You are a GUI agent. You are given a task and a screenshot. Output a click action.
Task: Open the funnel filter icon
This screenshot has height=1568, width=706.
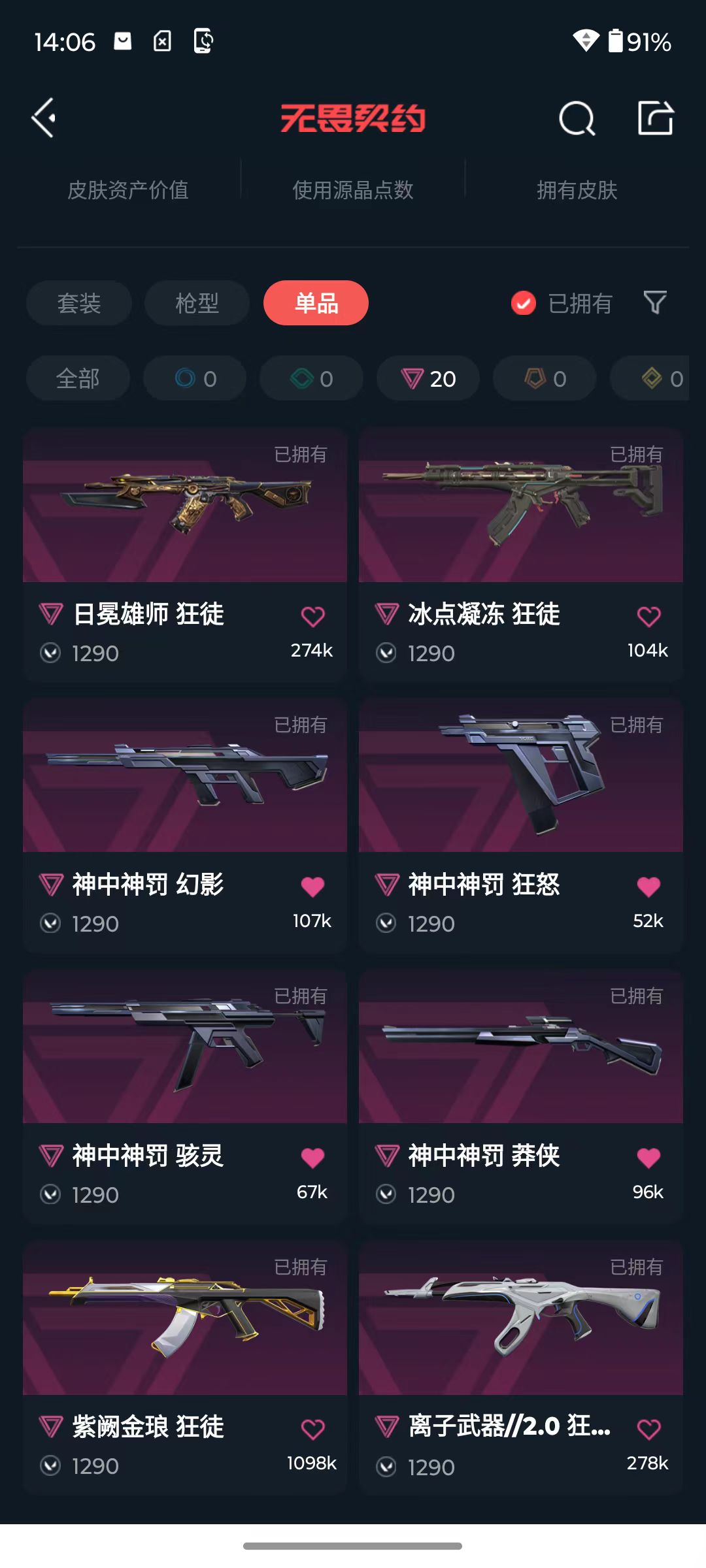pyautogui.click(x=655, y=302)
